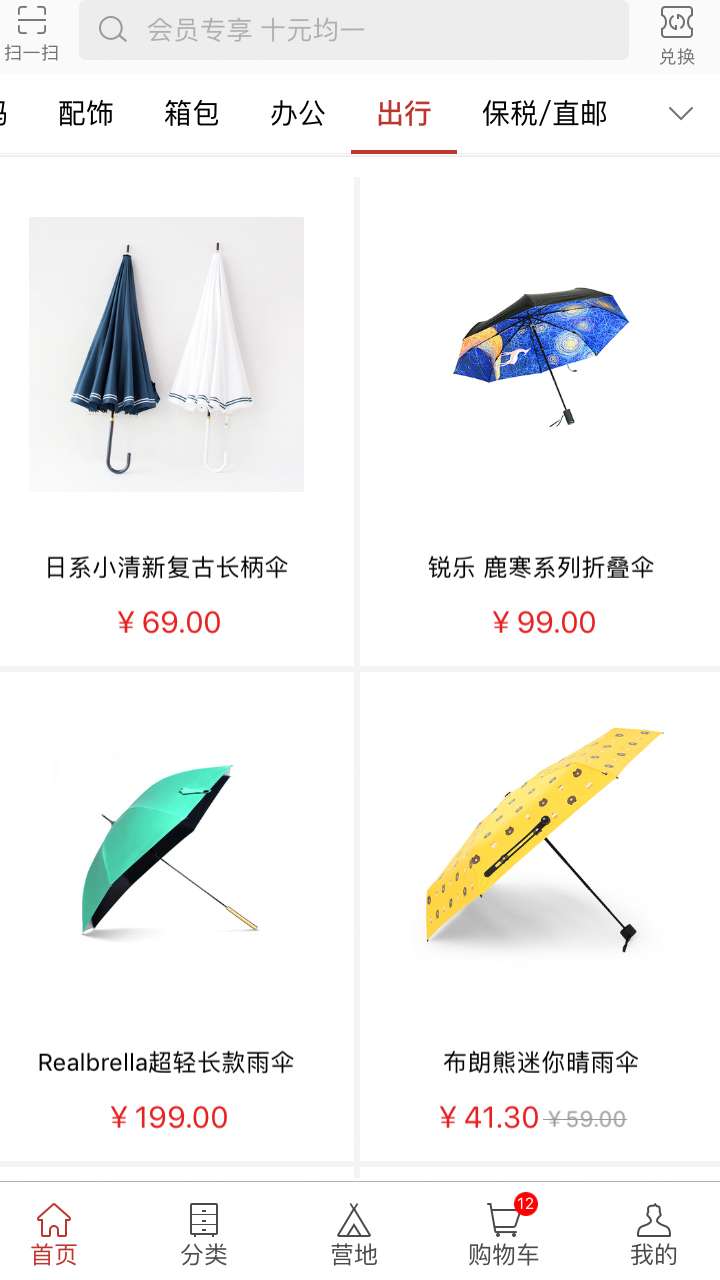Select the 出行 category tab
Screen dimensions: 720x1280
[404, 114]
